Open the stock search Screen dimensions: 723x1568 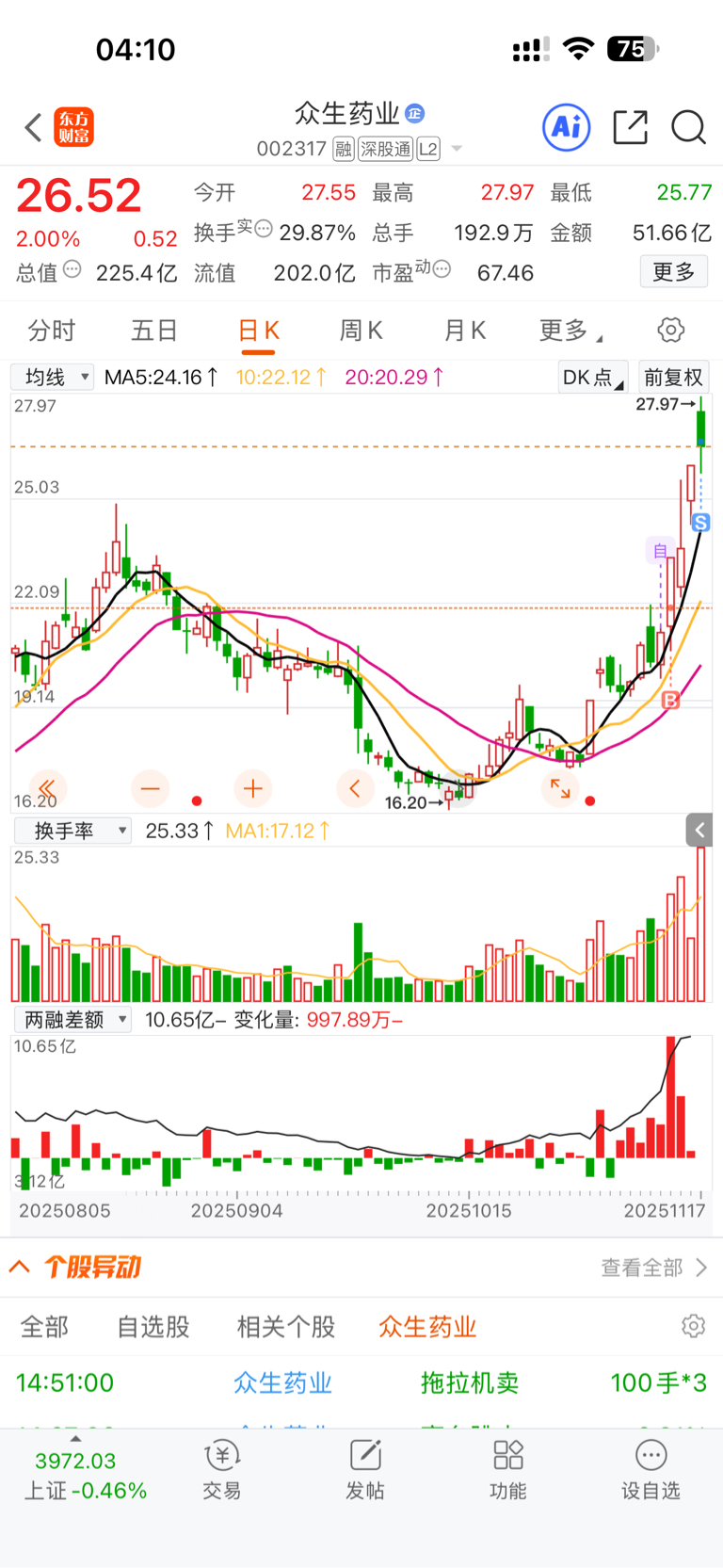688,127
